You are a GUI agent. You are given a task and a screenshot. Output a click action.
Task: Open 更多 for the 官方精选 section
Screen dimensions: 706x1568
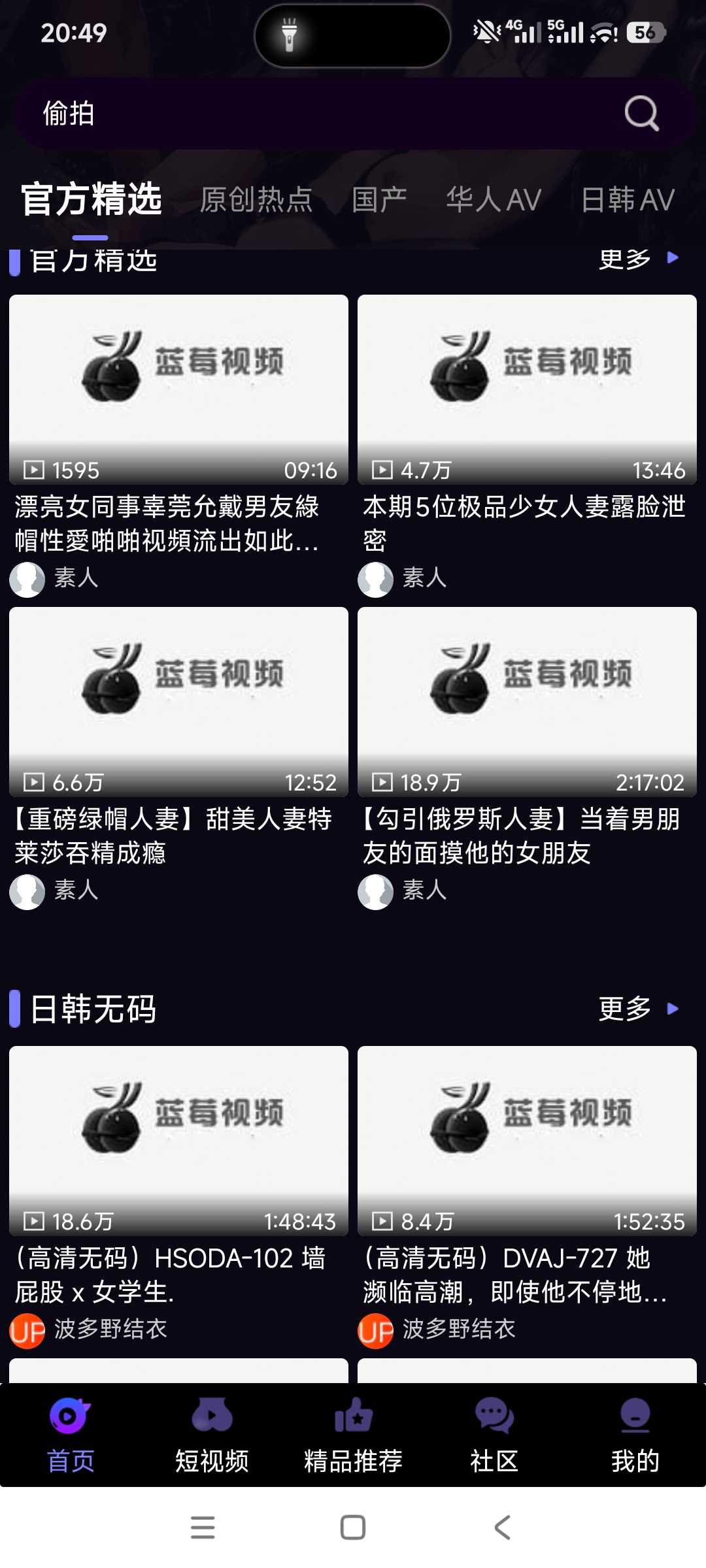click(637, 259)
